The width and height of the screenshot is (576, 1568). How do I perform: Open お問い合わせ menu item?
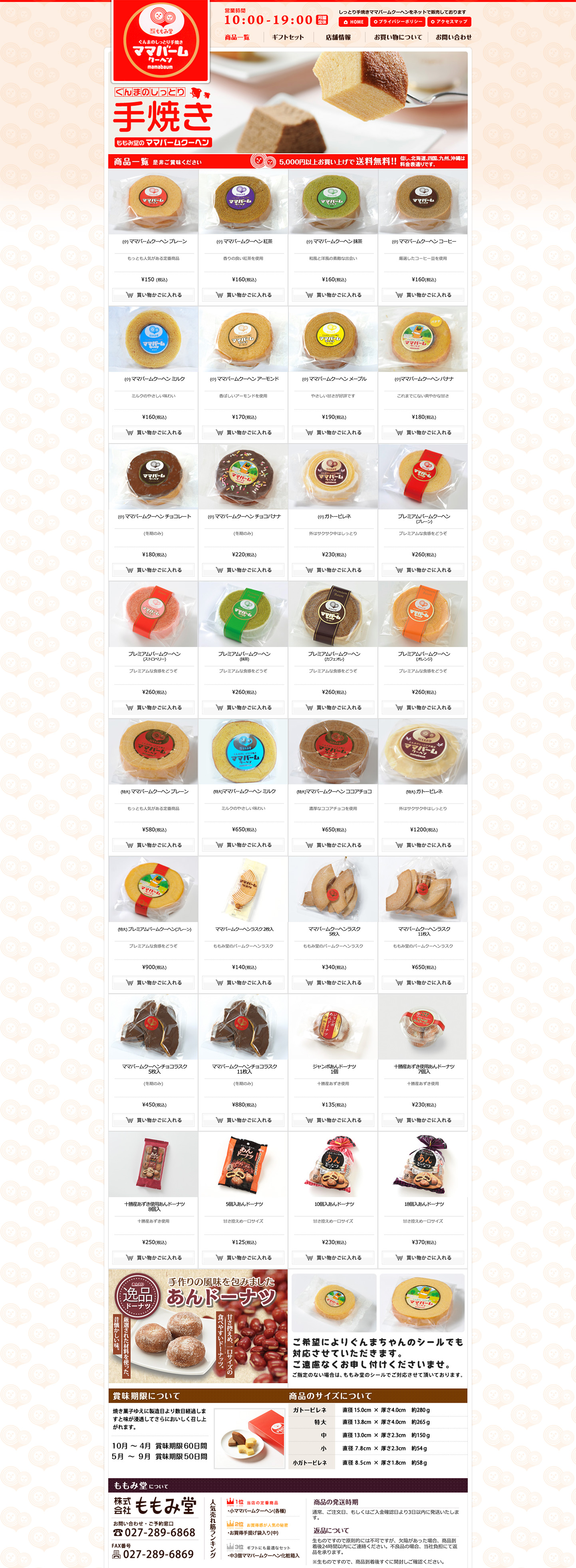(453, 37)
